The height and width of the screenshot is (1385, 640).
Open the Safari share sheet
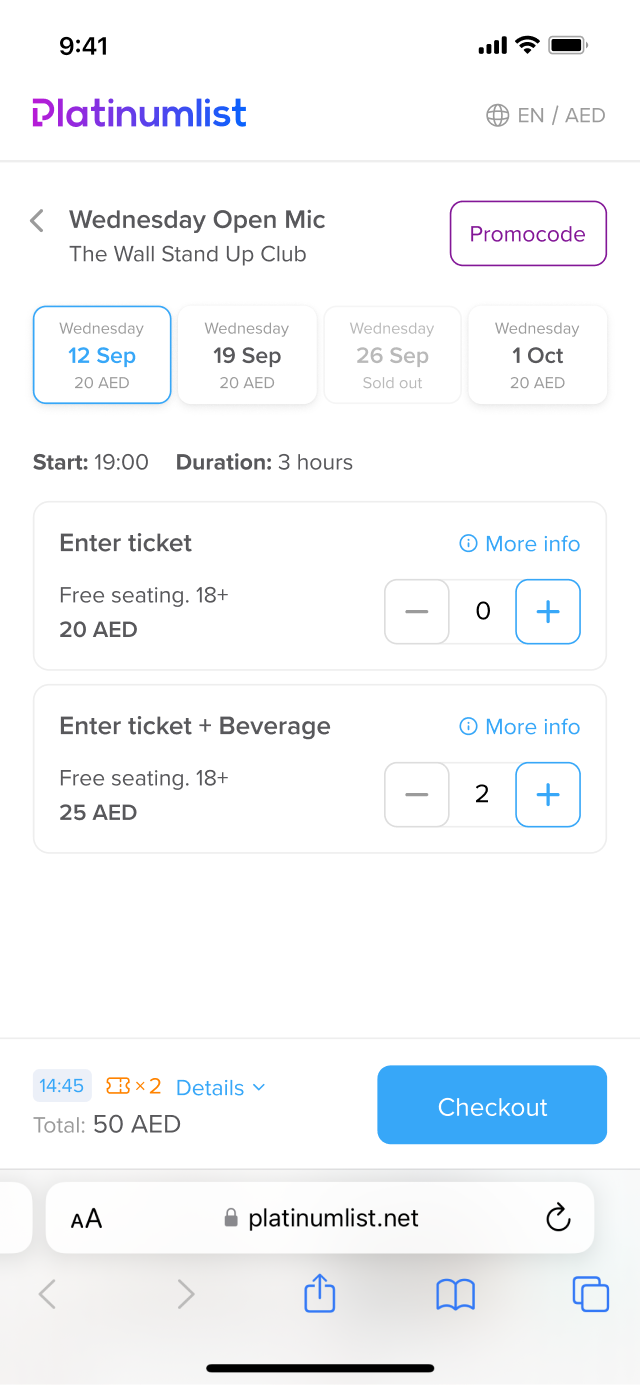[x=320, y=1294]
